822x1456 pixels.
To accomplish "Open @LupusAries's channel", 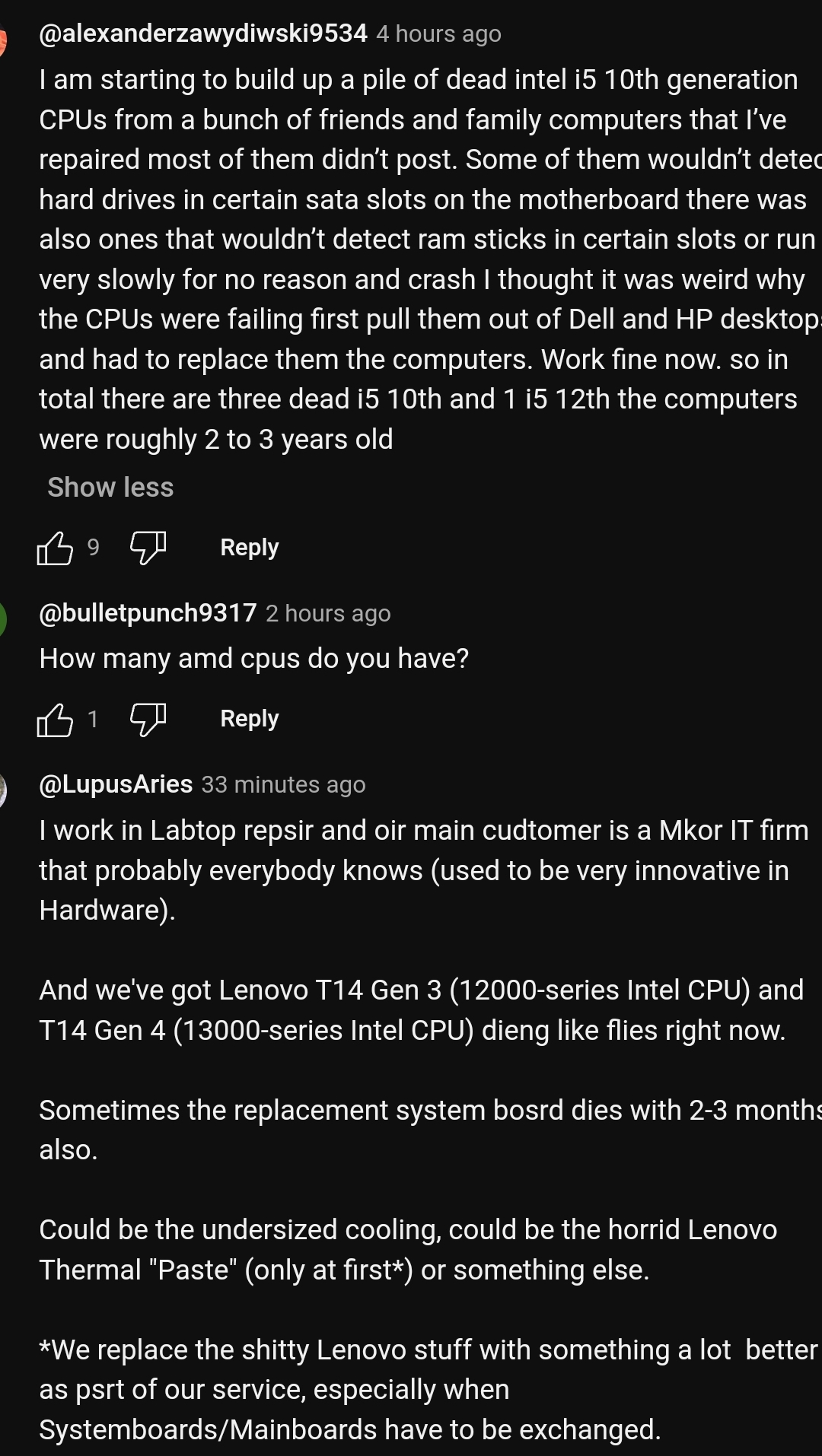I will [x=116, y=784].
